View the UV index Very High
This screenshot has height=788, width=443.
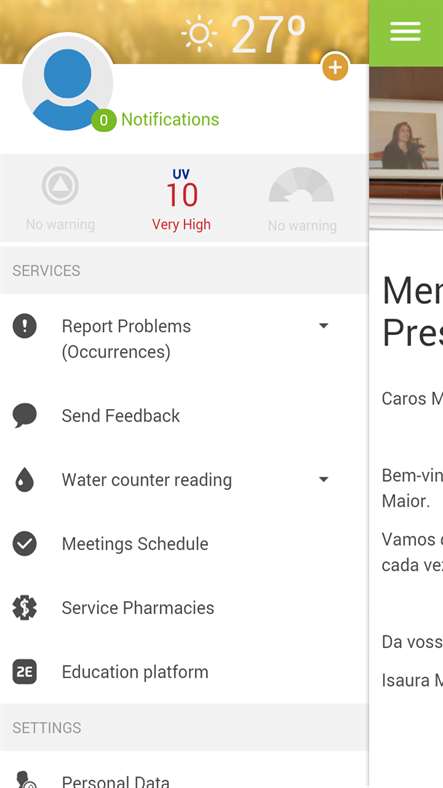[181, 200]
